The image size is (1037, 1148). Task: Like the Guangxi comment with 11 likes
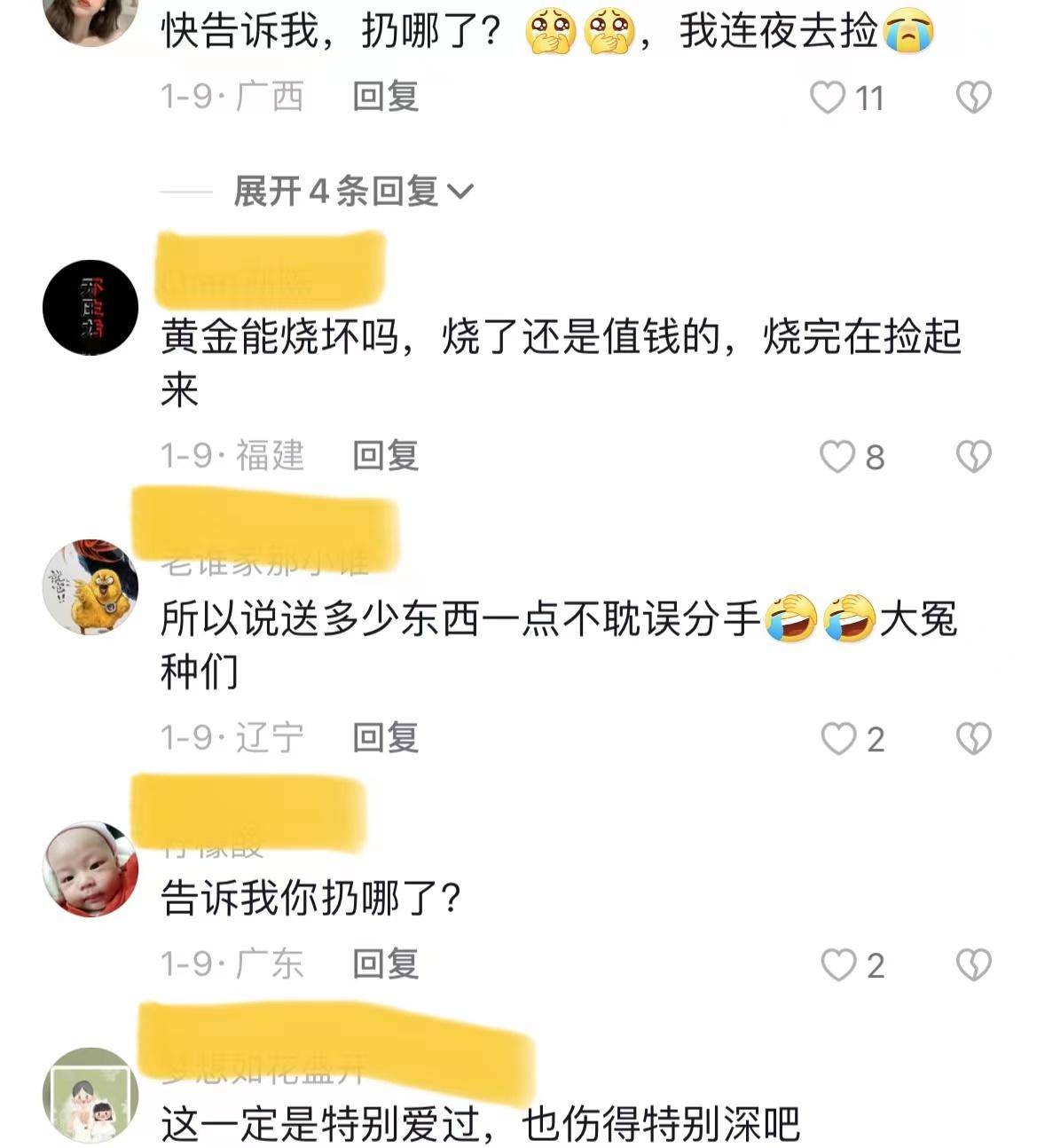pyautogui.click(x=829, y=98)
